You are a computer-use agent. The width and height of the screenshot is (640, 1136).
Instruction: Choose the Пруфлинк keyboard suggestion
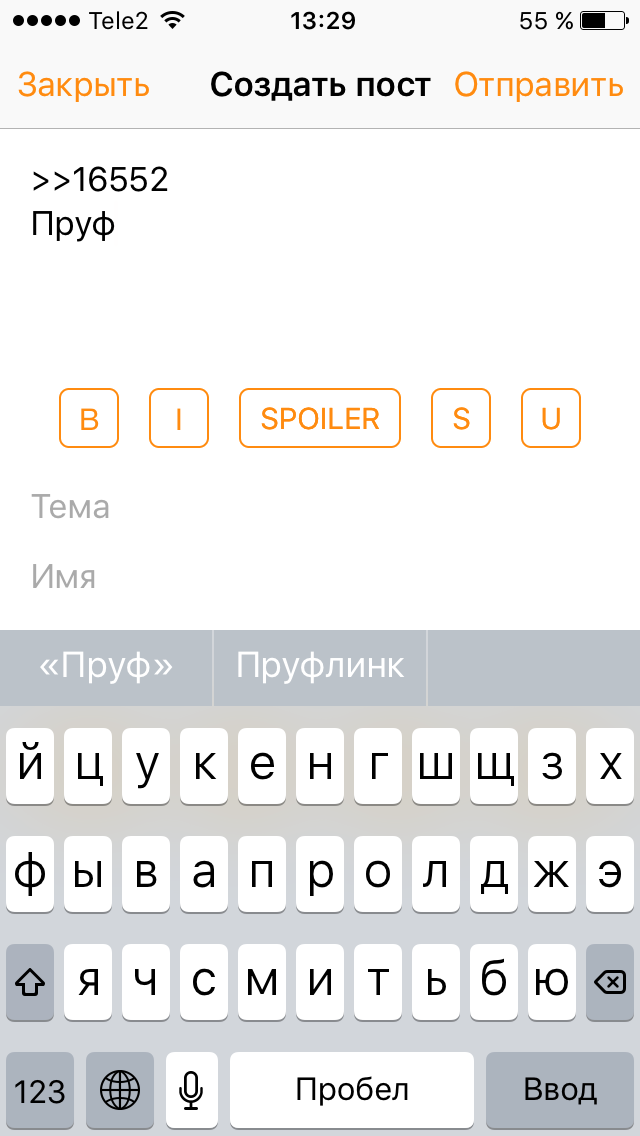click(x=320, y=667)
